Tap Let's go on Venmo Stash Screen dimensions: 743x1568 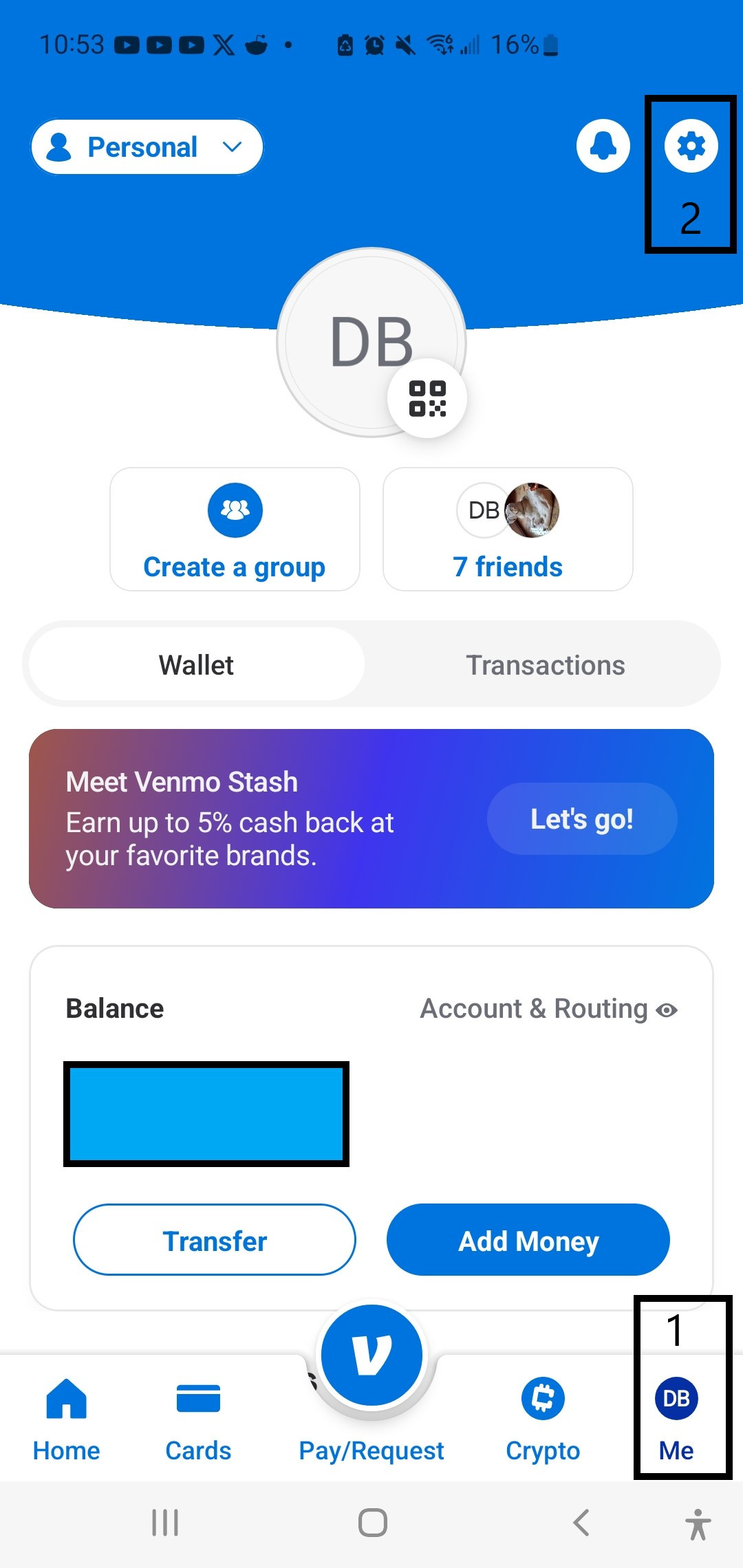[x=582, y=819]
